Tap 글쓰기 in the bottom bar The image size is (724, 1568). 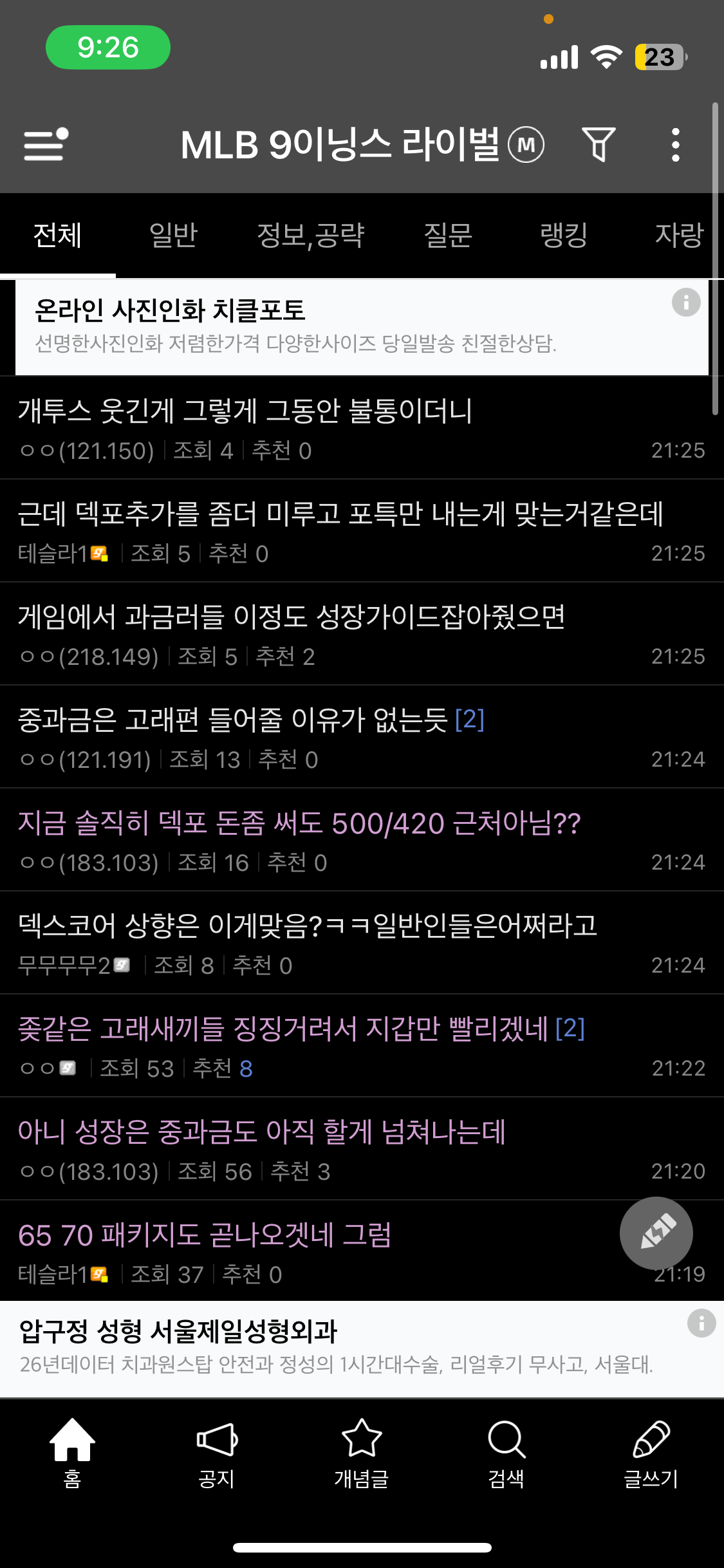(651, 1452)
